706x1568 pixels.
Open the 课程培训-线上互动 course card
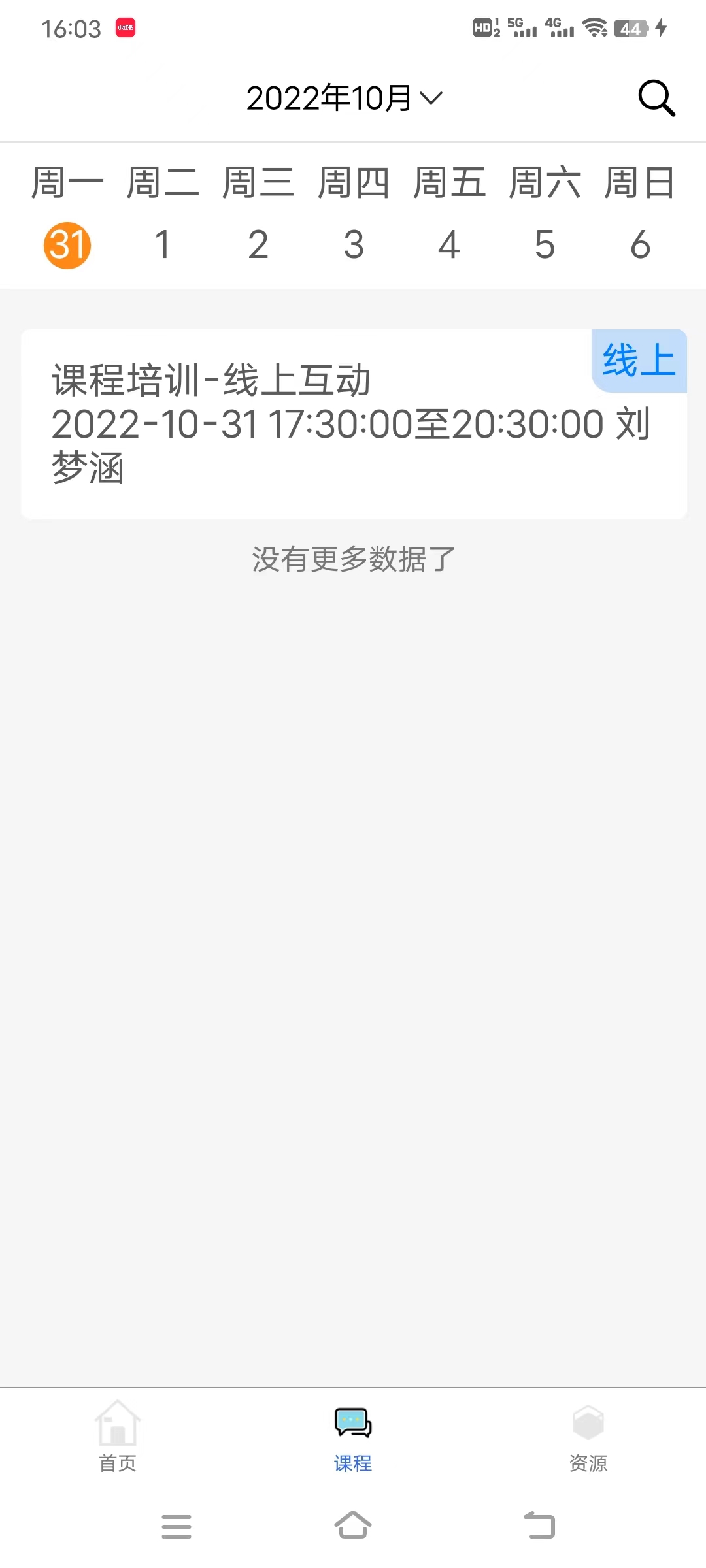[353, 425]
